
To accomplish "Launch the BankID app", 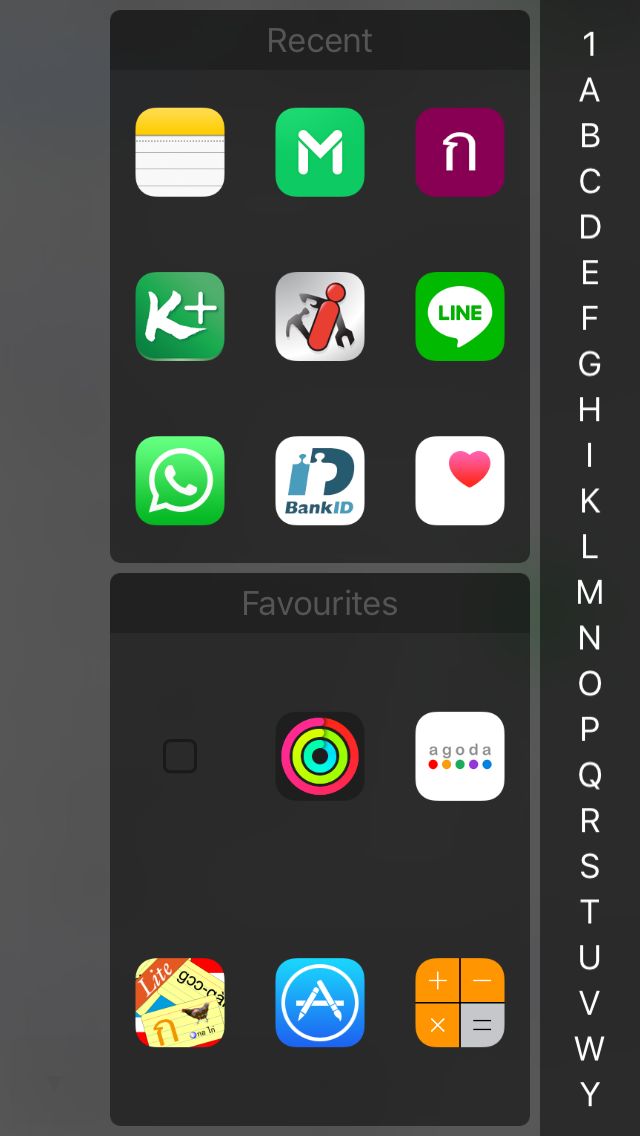I will tap(320, 480).
